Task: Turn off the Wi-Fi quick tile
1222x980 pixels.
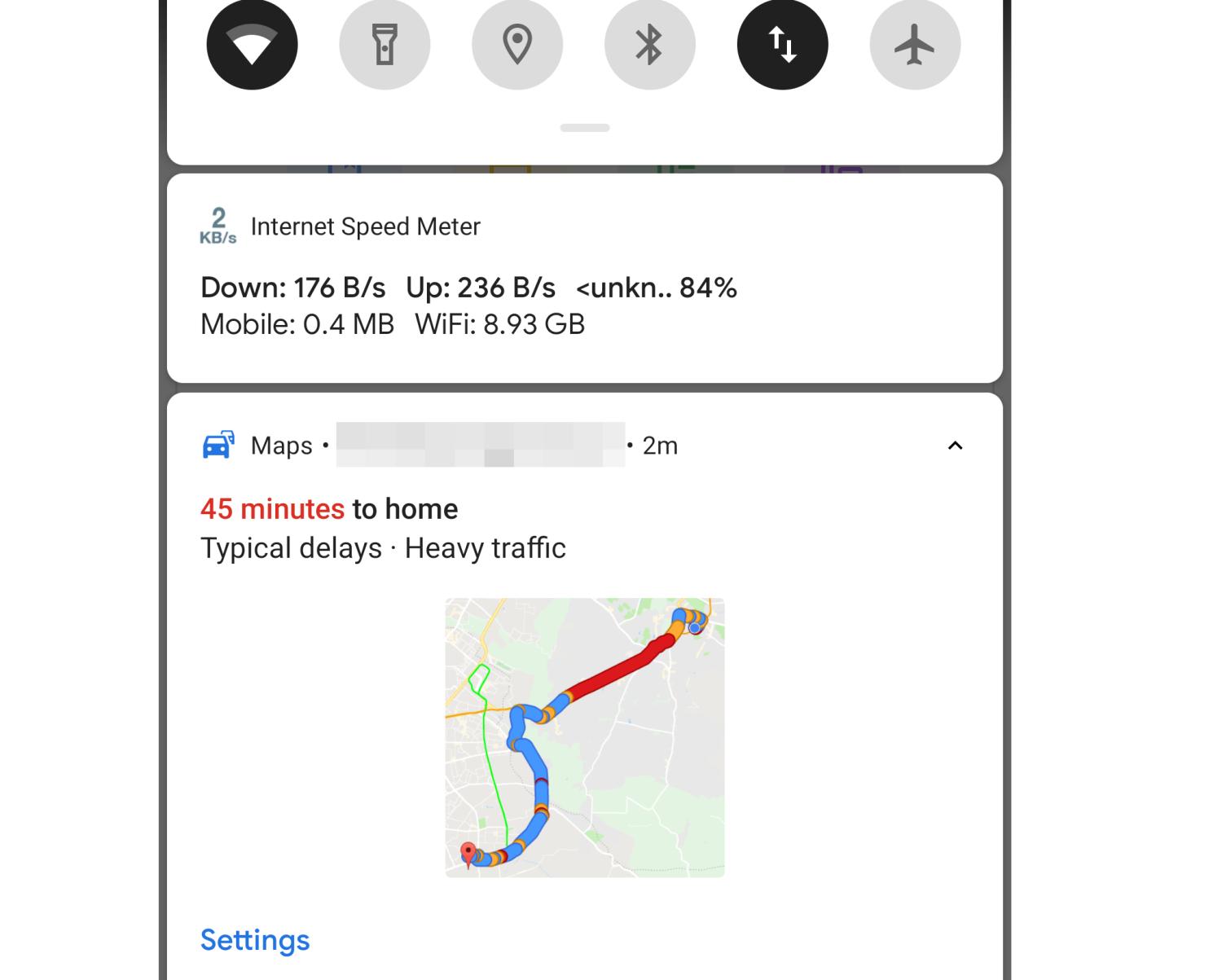Action: click(x=252, y=45)
